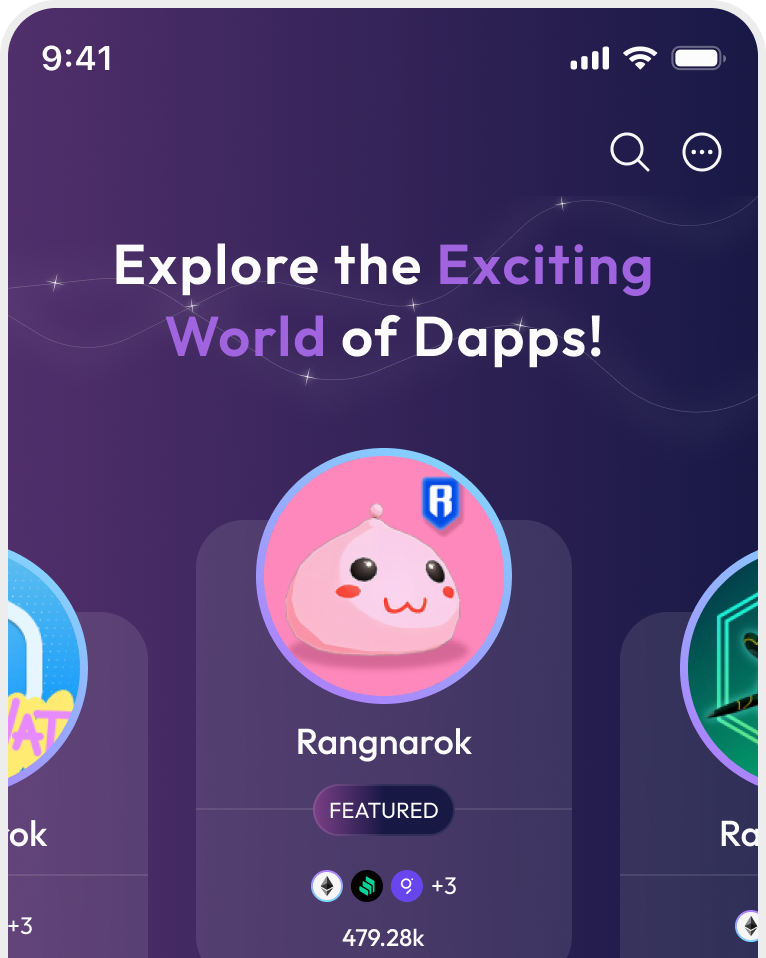The width and height of the screenshot is (766, 958).
Task: Open the featured Rangnarok dapp card
Action: (x=384, y=742)
